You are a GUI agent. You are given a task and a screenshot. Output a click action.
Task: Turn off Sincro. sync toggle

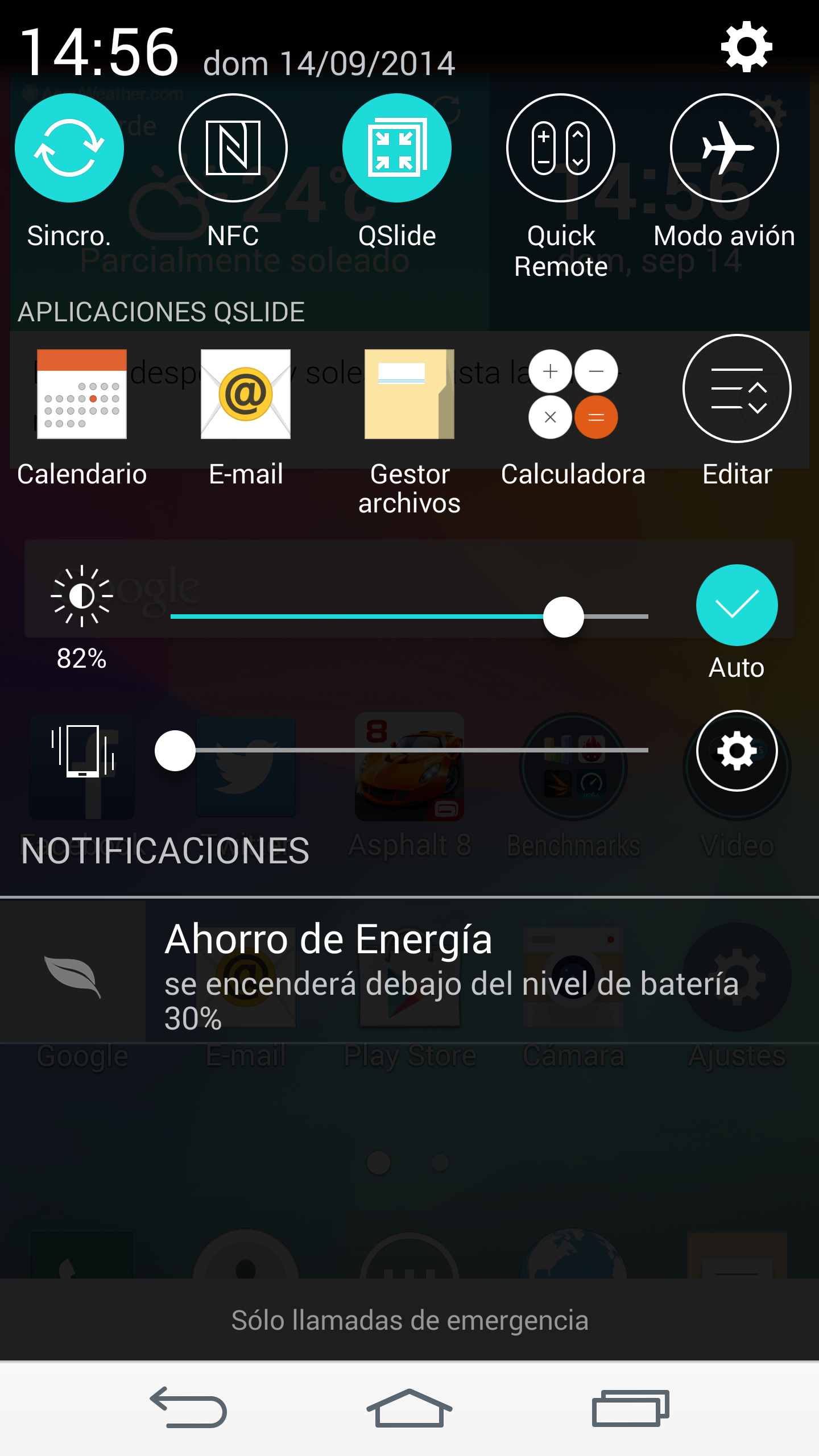pyautogui.click(x=69, y=148)
